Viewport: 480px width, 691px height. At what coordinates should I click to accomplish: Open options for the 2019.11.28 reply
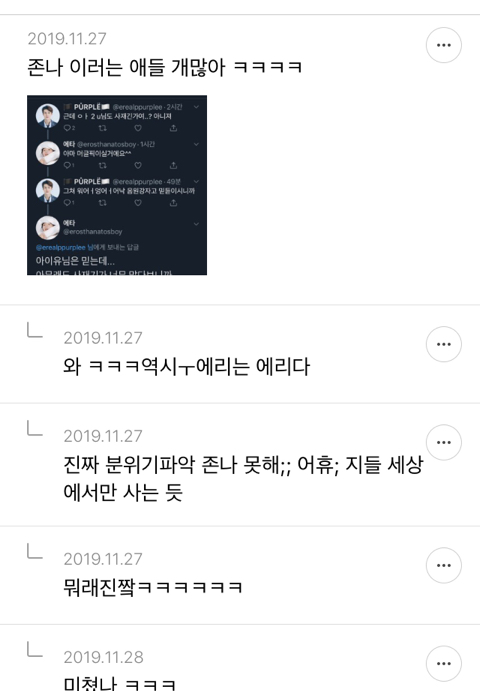pyautogui.click(x=443, y=664)
